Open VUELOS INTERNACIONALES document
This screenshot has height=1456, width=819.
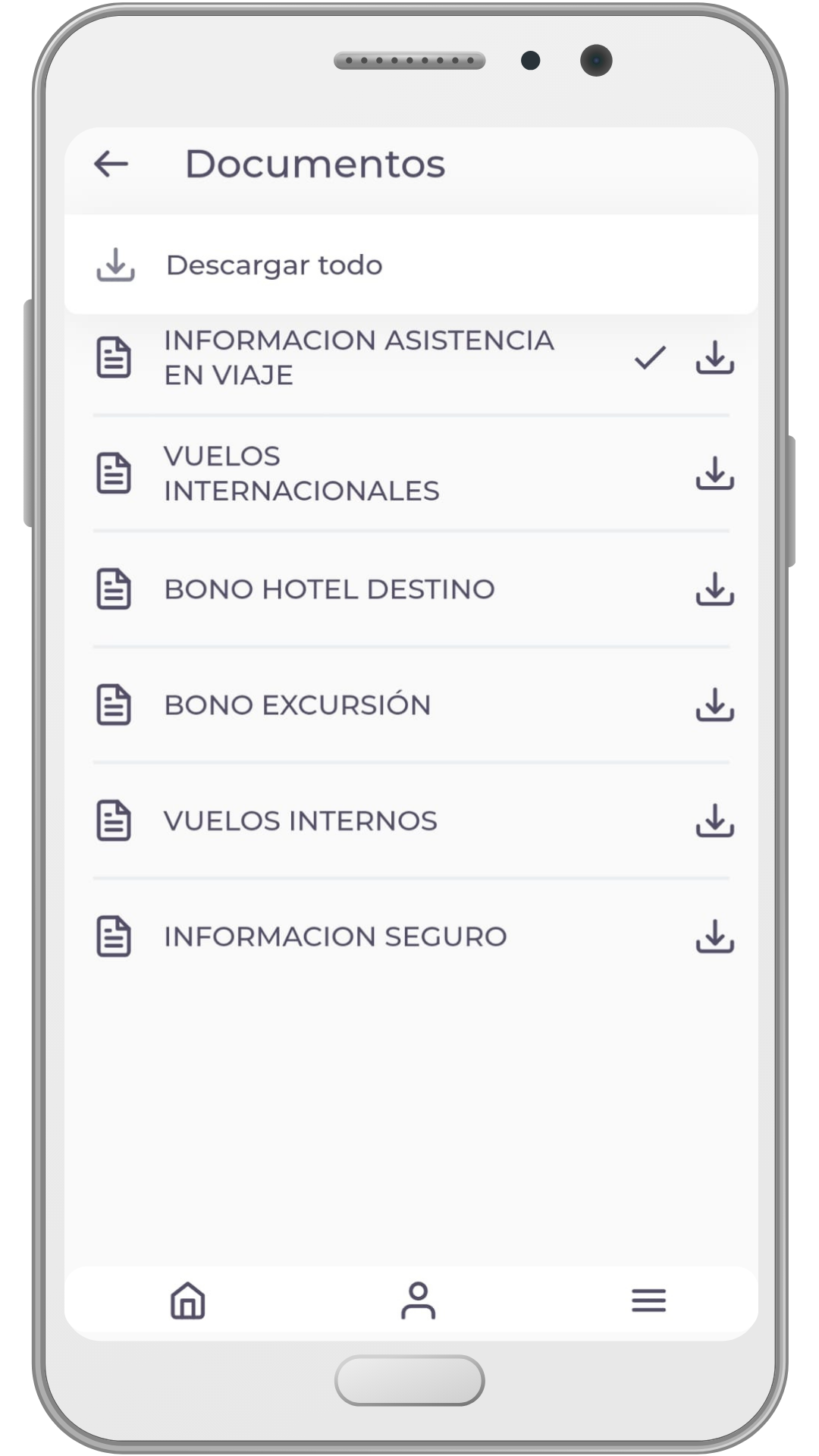pyautogui.click(x=301, y=473)
